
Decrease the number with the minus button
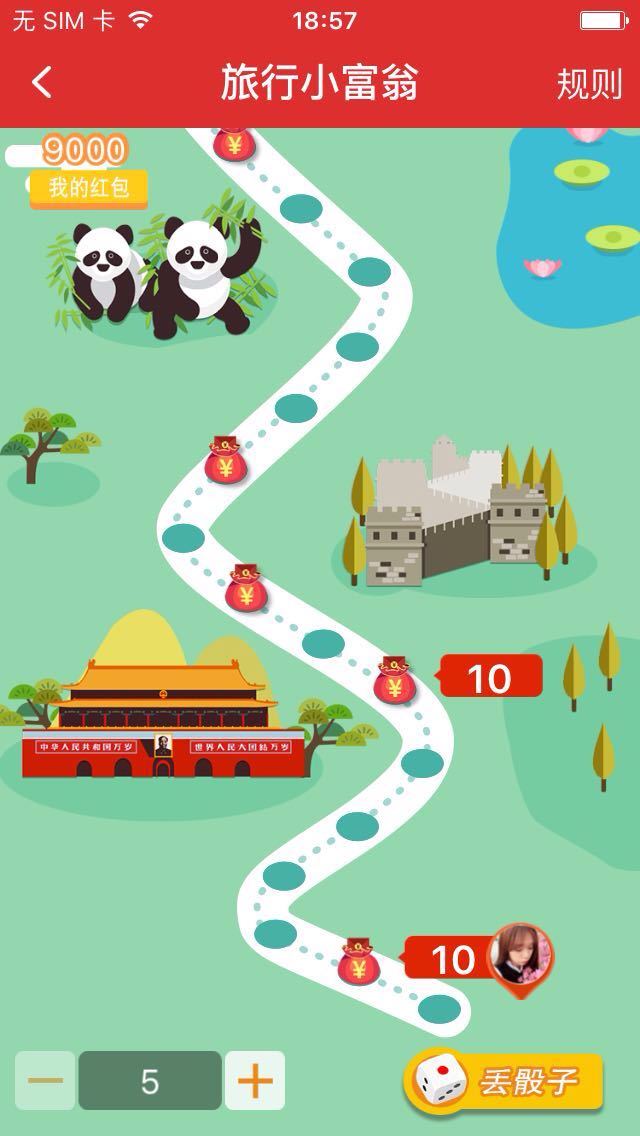pos(45,1081)
